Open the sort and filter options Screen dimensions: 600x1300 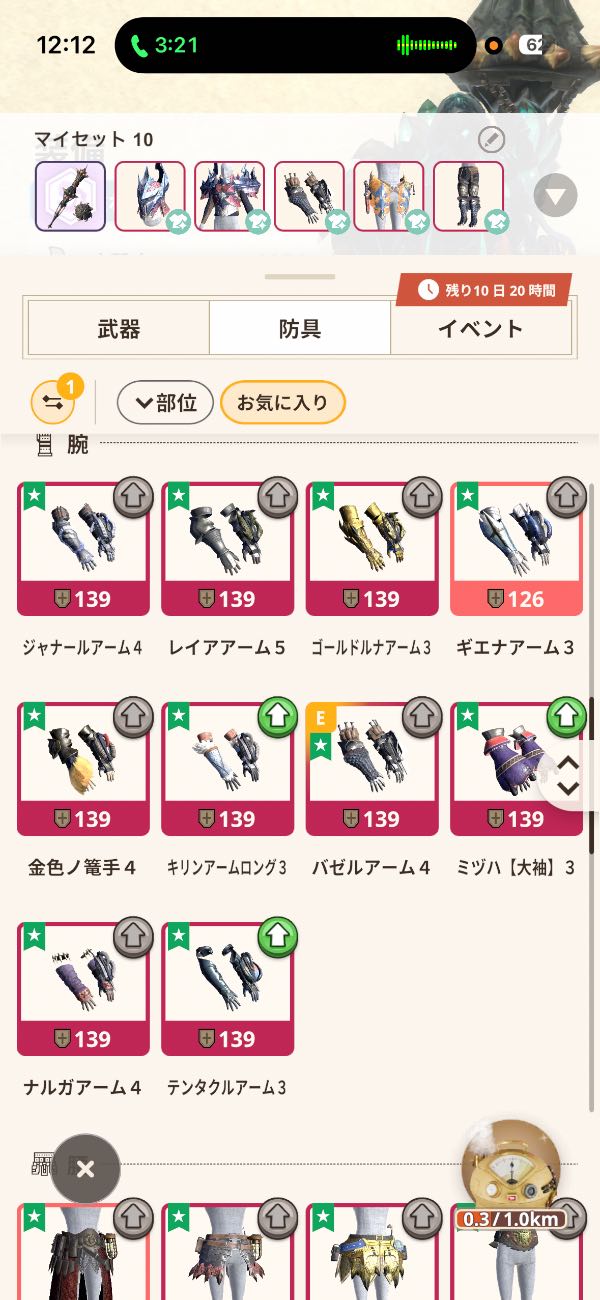(53, 403)
